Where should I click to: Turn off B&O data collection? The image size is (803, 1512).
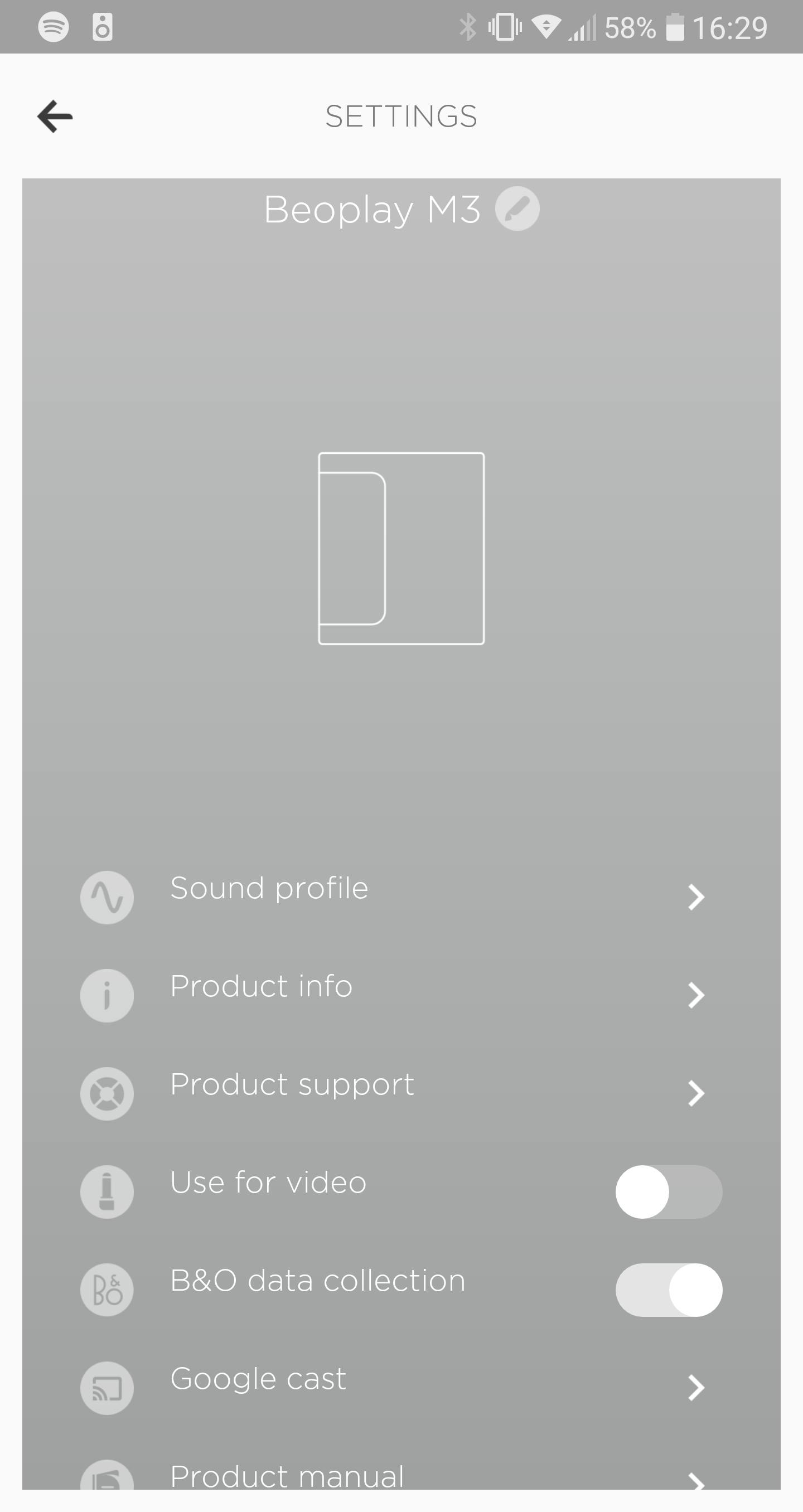click(668, 1290)
